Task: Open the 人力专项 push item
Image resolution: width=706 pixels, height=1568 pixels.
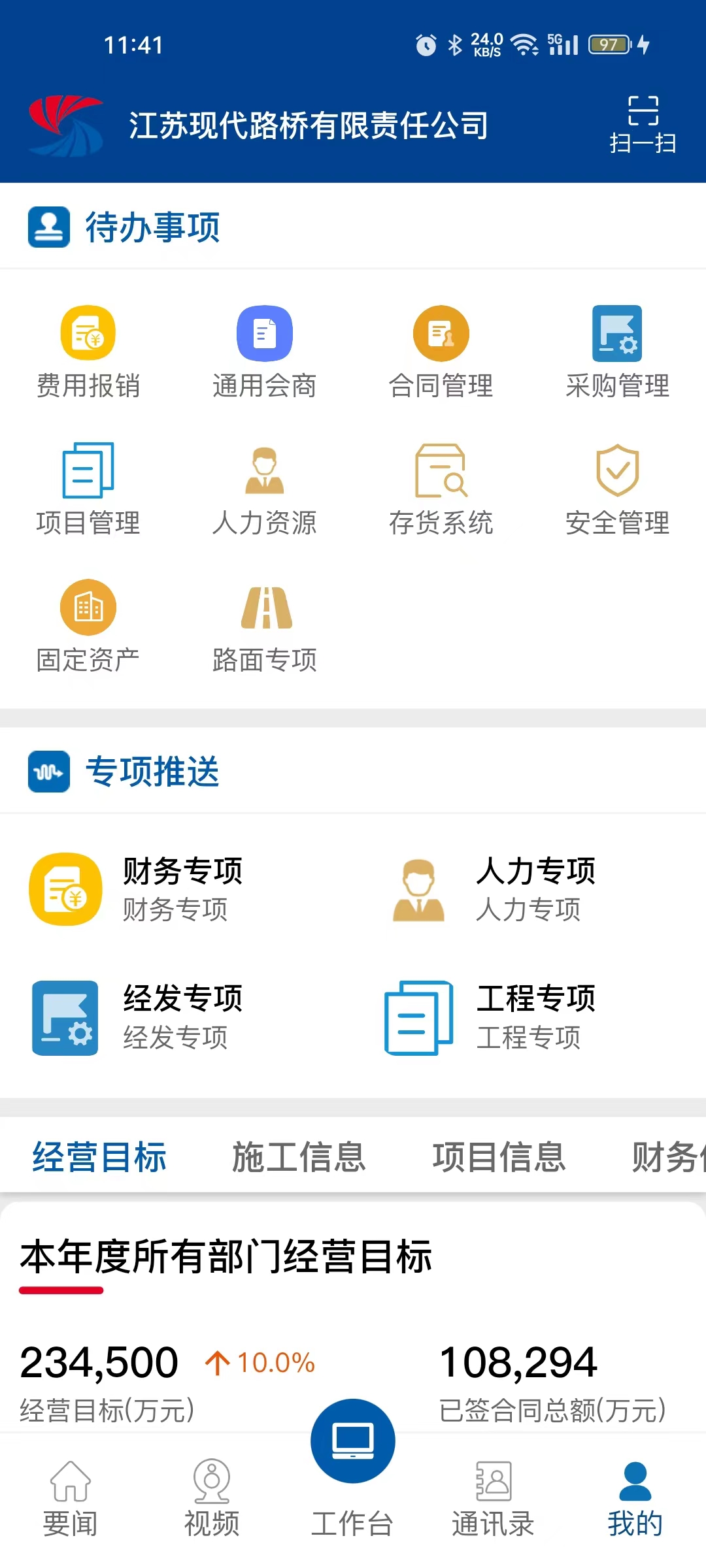Action: click(x=489, y=889)
